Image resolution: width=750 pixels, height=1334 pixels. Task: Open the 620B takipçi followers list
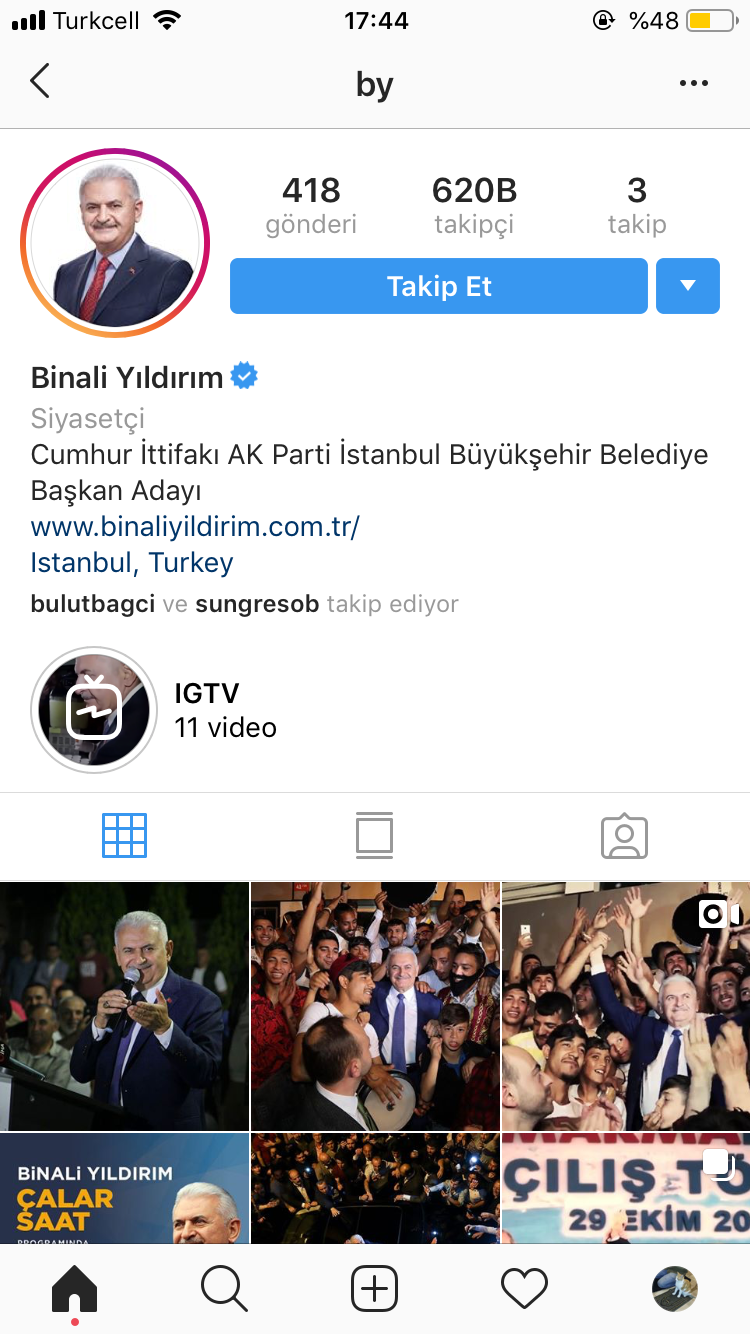tap(474, 205)
